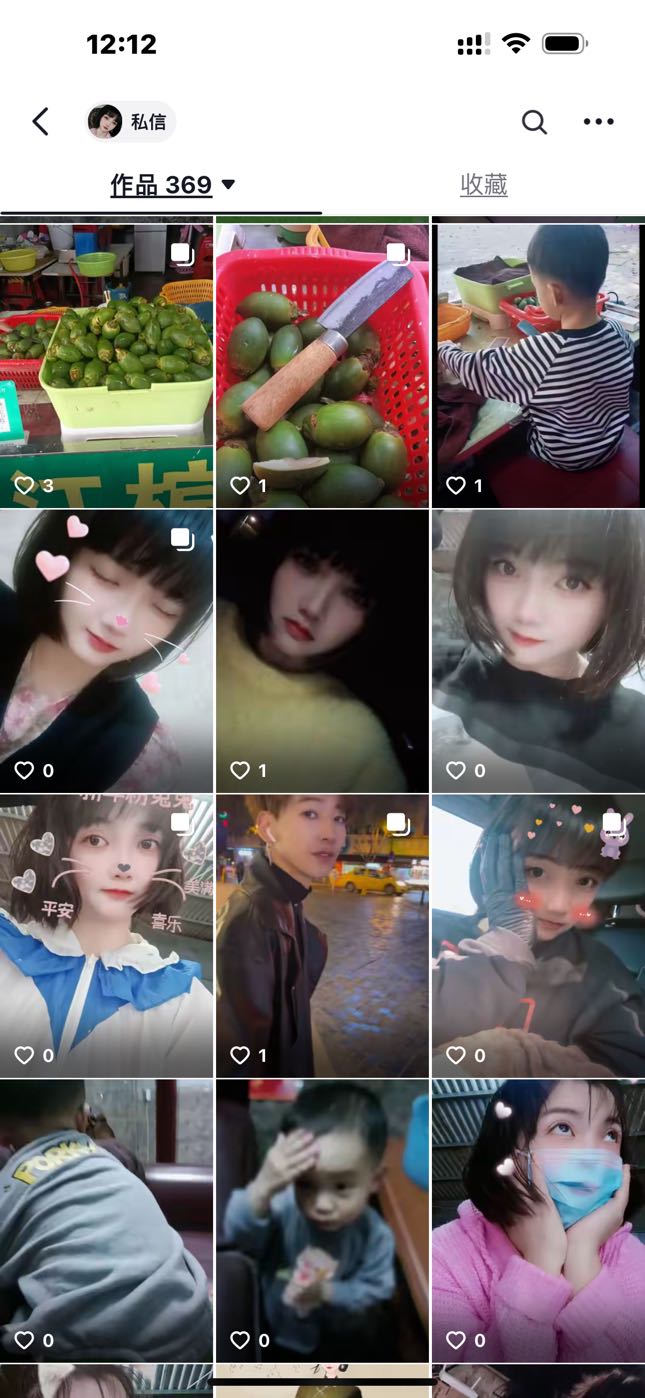View the post with blue face mask and pink sweater
The height and width of the screenshot is (1398, 645).
click(x=538, y=1221)
